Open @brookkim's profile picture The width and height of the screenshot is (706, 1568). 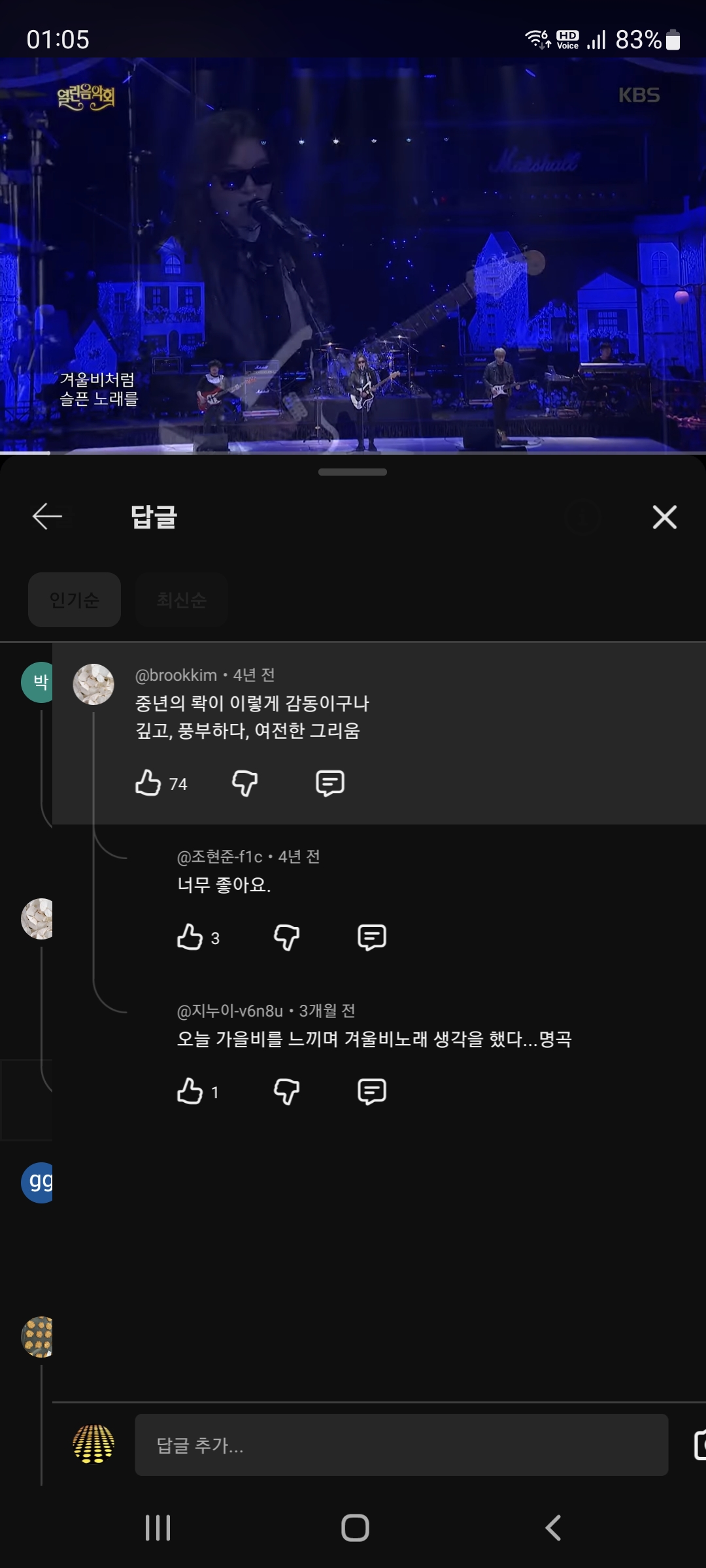93,685
